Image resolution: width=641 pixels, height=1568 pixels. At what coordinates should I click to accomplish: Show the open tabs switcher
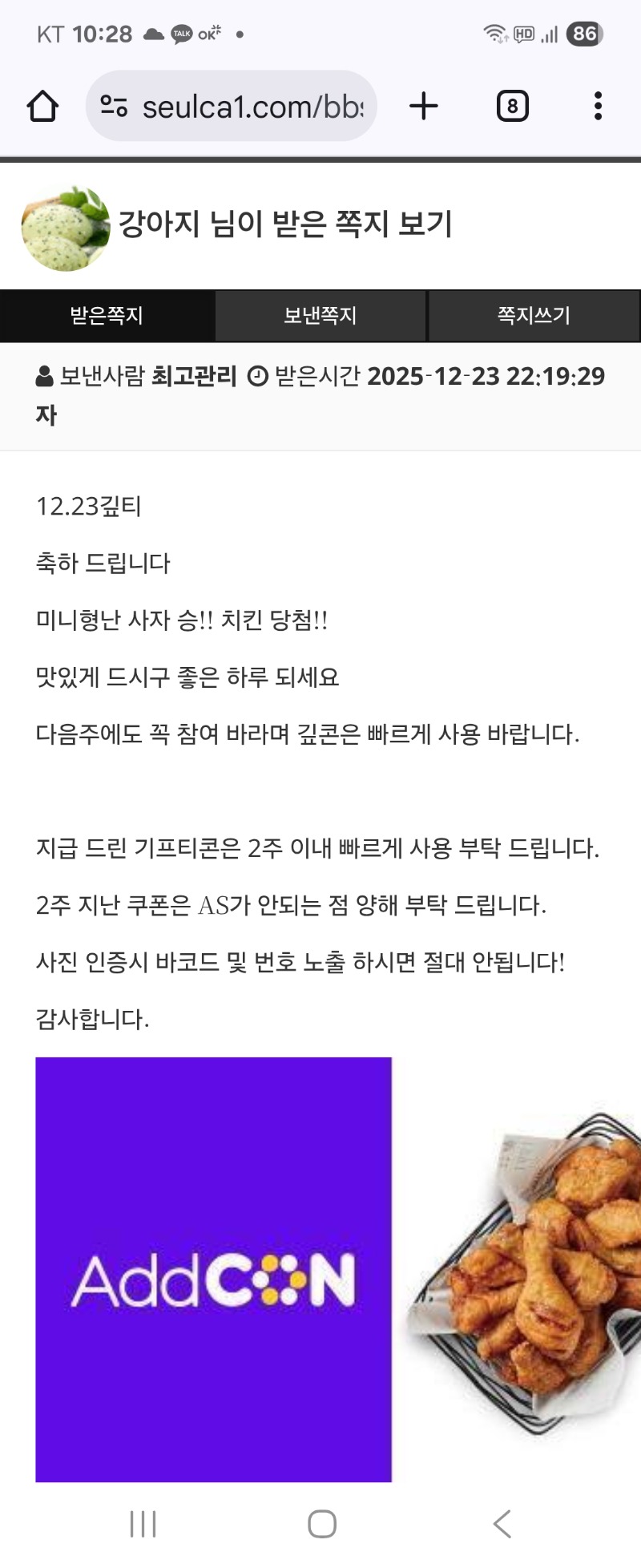pyautogui.click(x=512, y=106)
